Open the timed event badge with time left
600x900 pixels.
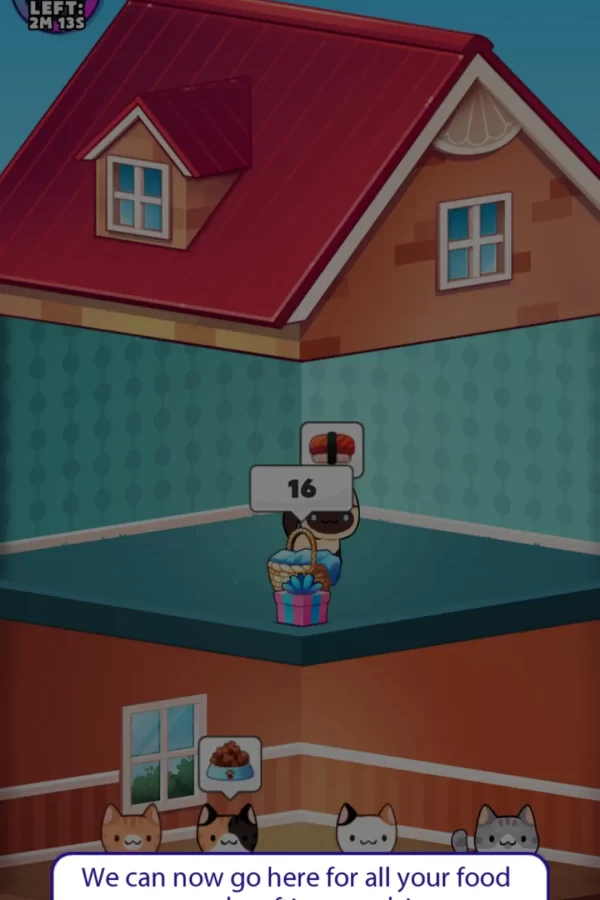click(55, 14)
